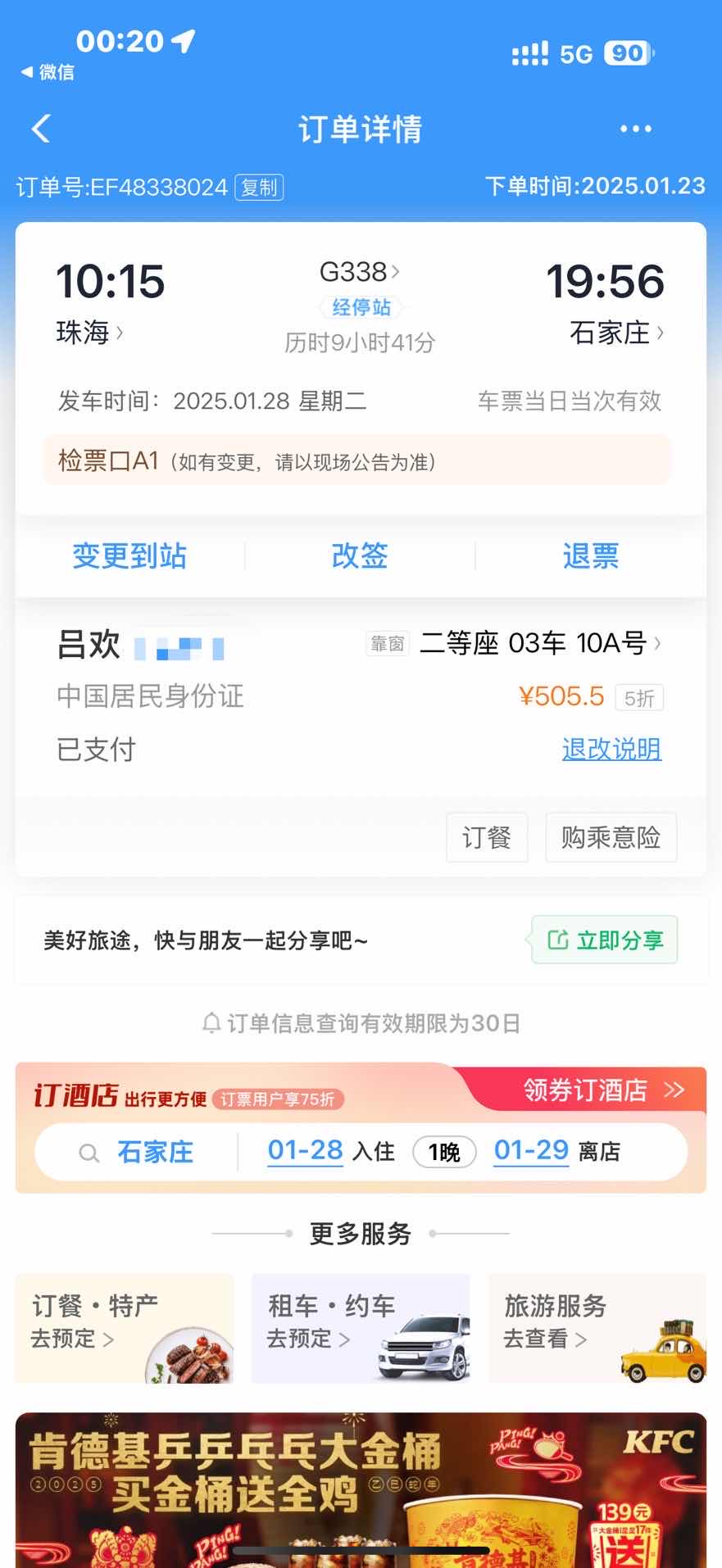This screenshot has width=722, height=1568.
Task: Open 租车·约车 service card
Action: [361, 1328]
